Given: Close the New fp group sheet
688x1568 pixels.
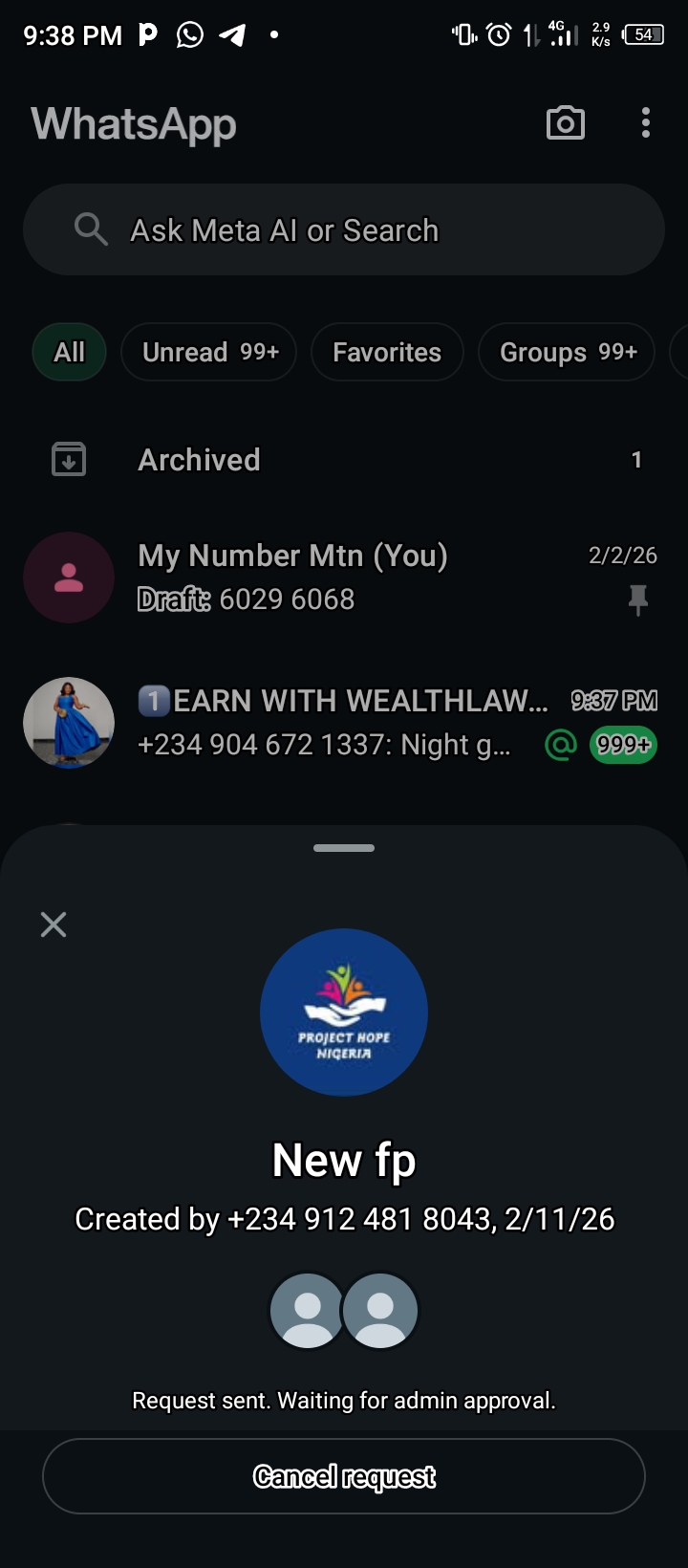Looking at the screenshot, I should coord(54,925).
